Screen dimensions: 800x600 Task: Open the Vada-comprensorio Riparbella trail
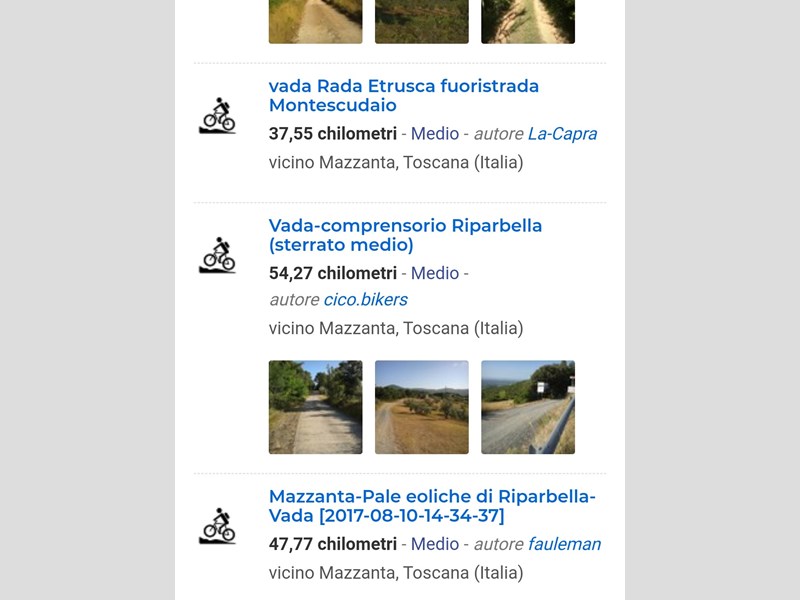(405, 235)
